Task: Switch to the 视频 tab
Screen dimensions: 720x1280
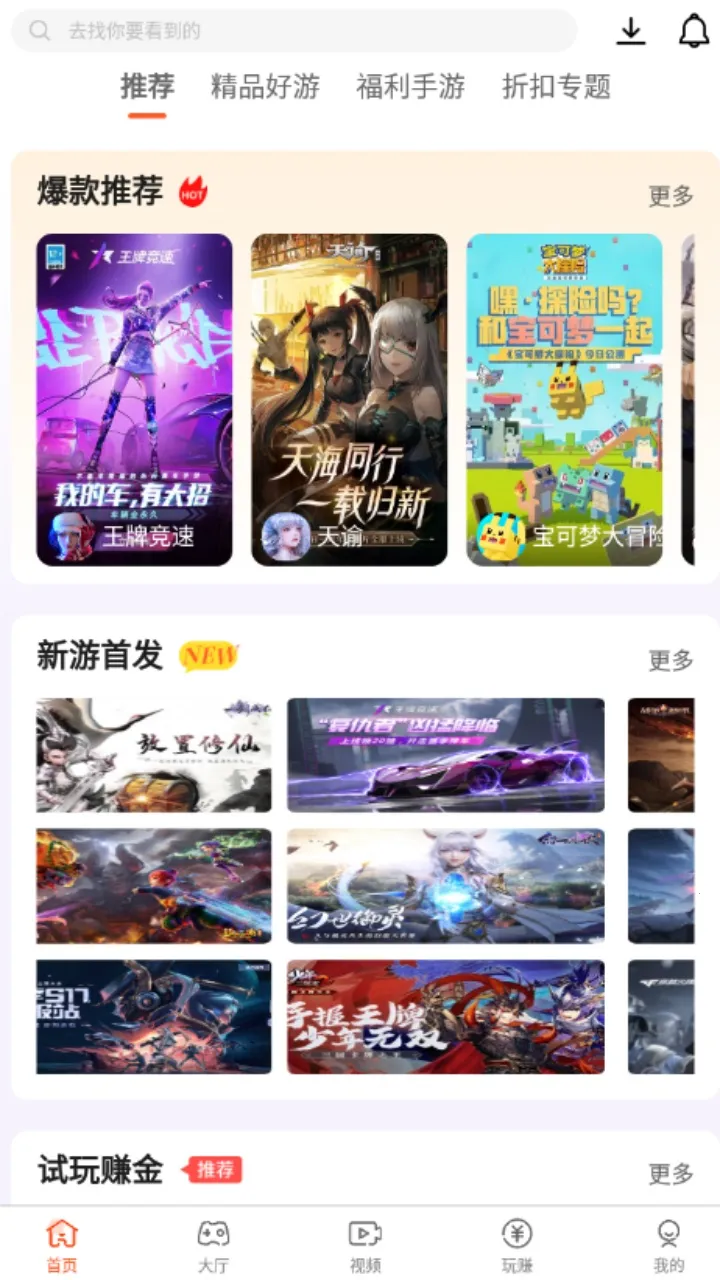Action: 365,1245
